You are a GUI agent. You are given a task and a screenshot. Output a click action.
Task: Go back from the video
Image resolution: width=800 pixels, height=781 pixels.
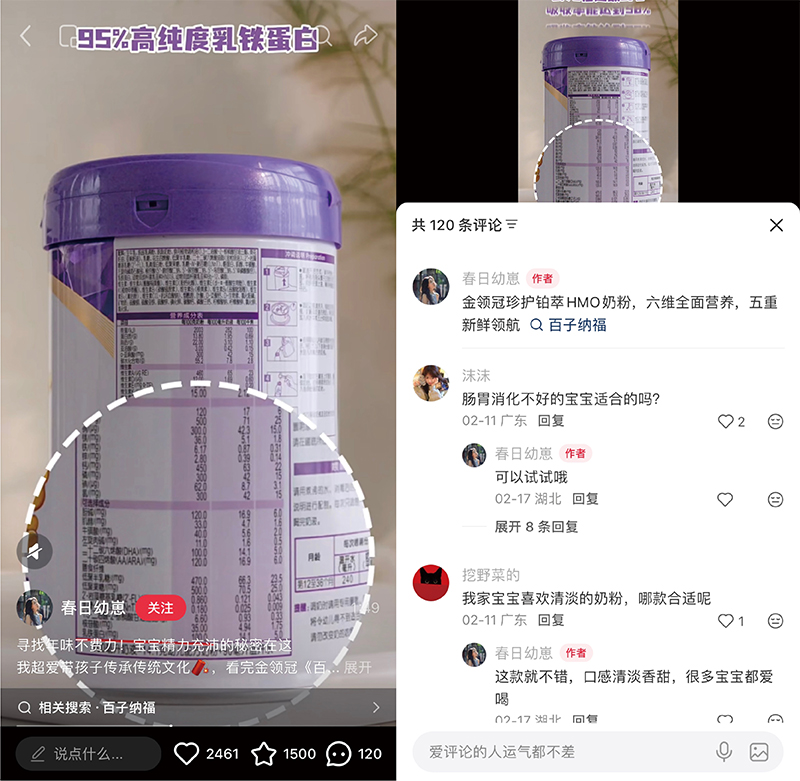(26, 37)
